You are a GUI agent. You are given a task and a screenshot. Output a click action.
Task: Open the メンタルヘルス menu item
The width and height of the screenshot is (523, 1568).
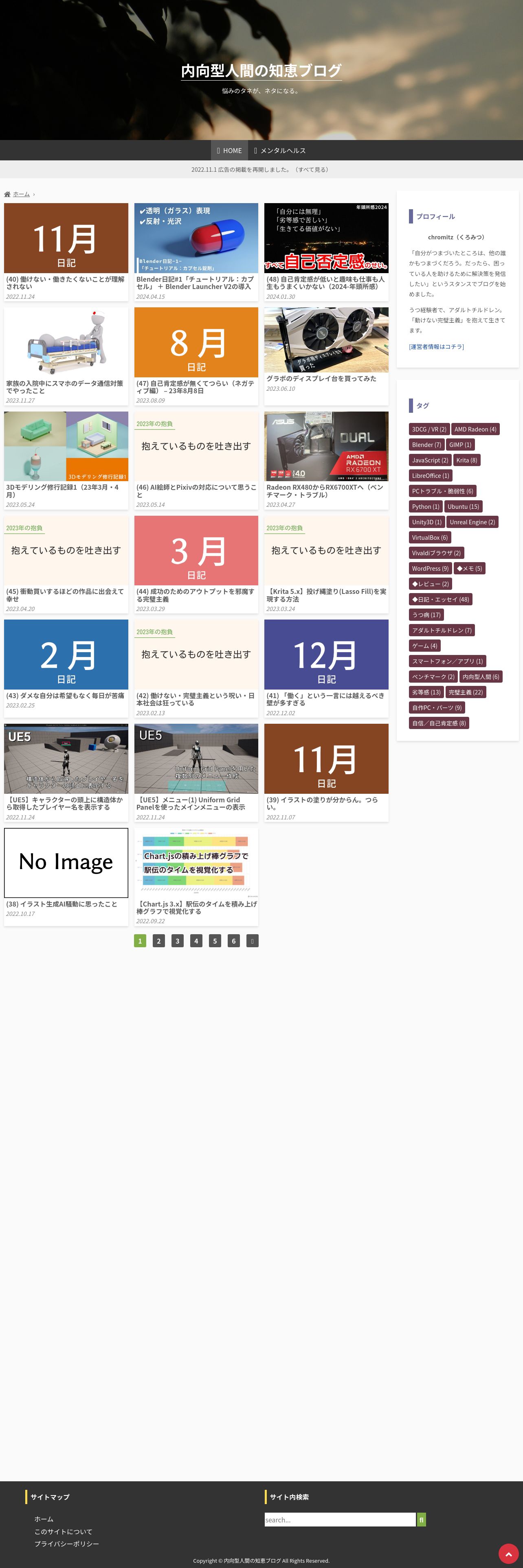click(x=279, y=150)
